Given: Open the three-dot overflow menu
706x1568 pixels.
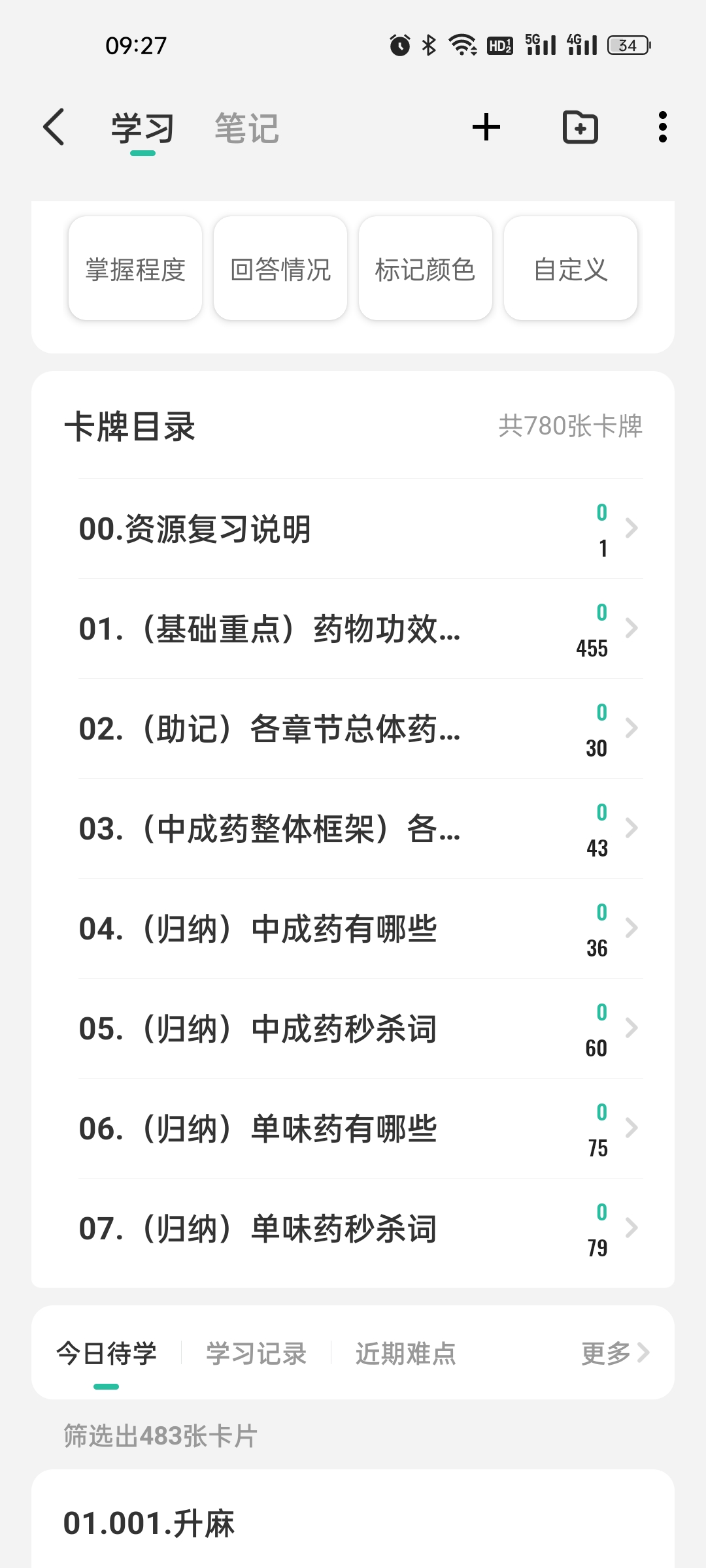Looking at the screenshot, I should coord(663,127).
